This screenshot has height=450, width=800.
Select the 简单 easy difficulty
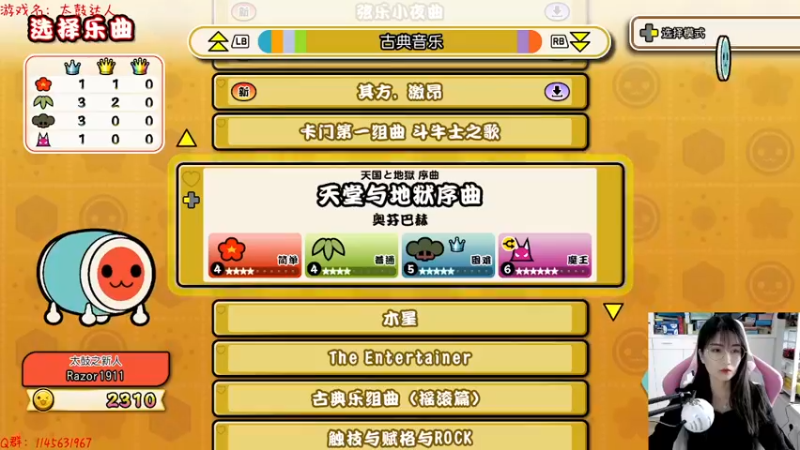[254, 255]
